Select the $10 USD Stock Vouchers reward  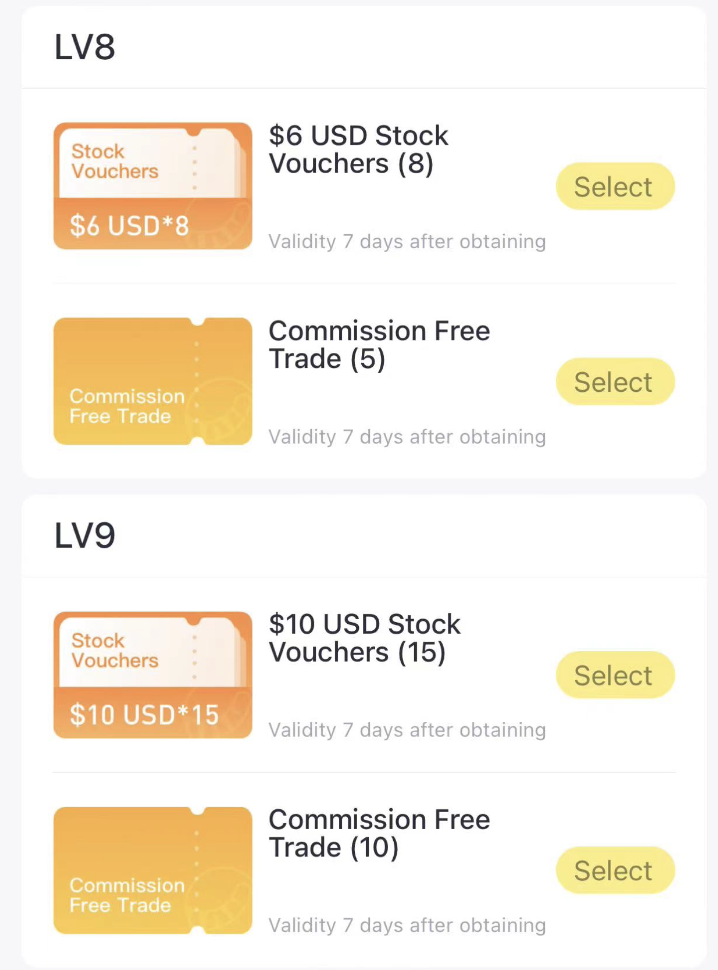click(614, 676)
